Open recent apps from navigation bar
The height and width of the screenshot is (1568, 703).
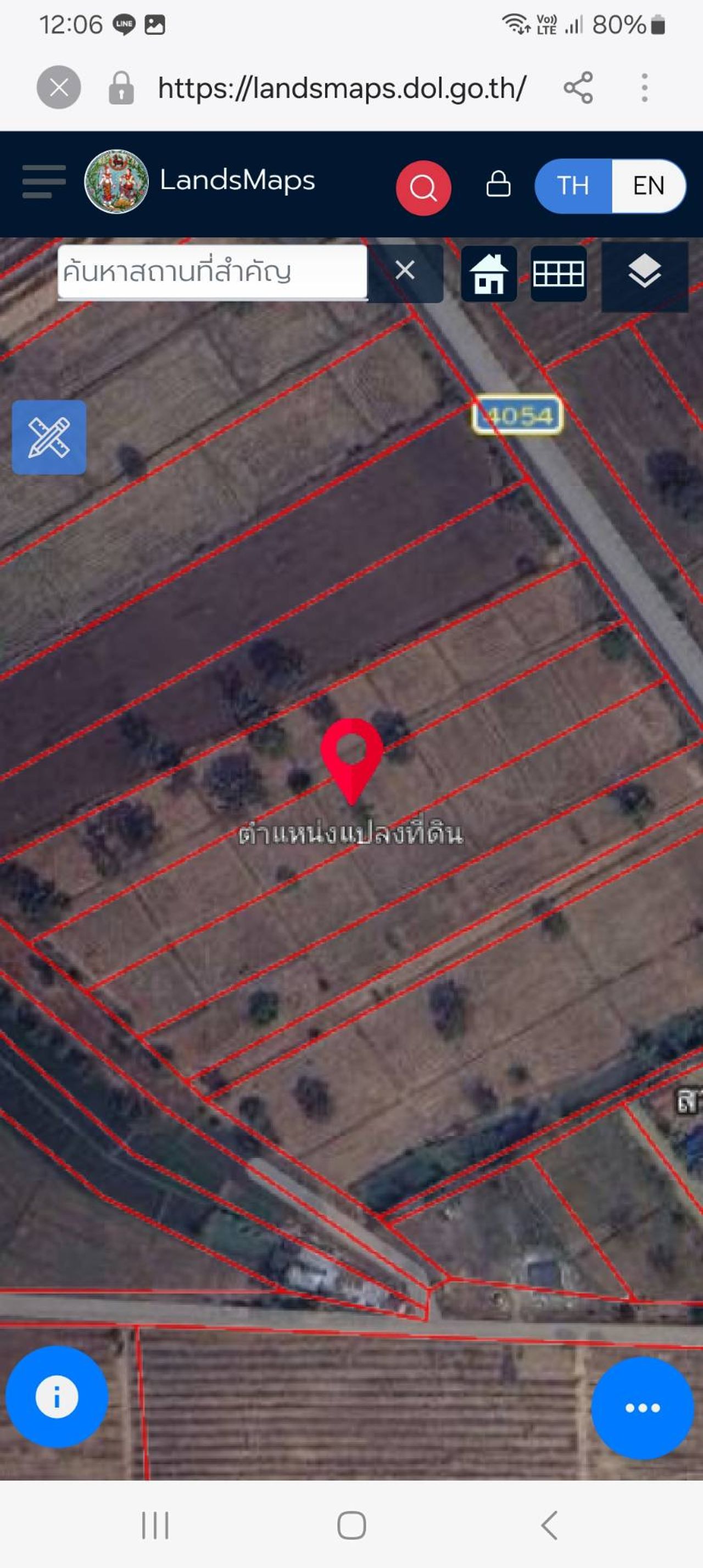155,1525
